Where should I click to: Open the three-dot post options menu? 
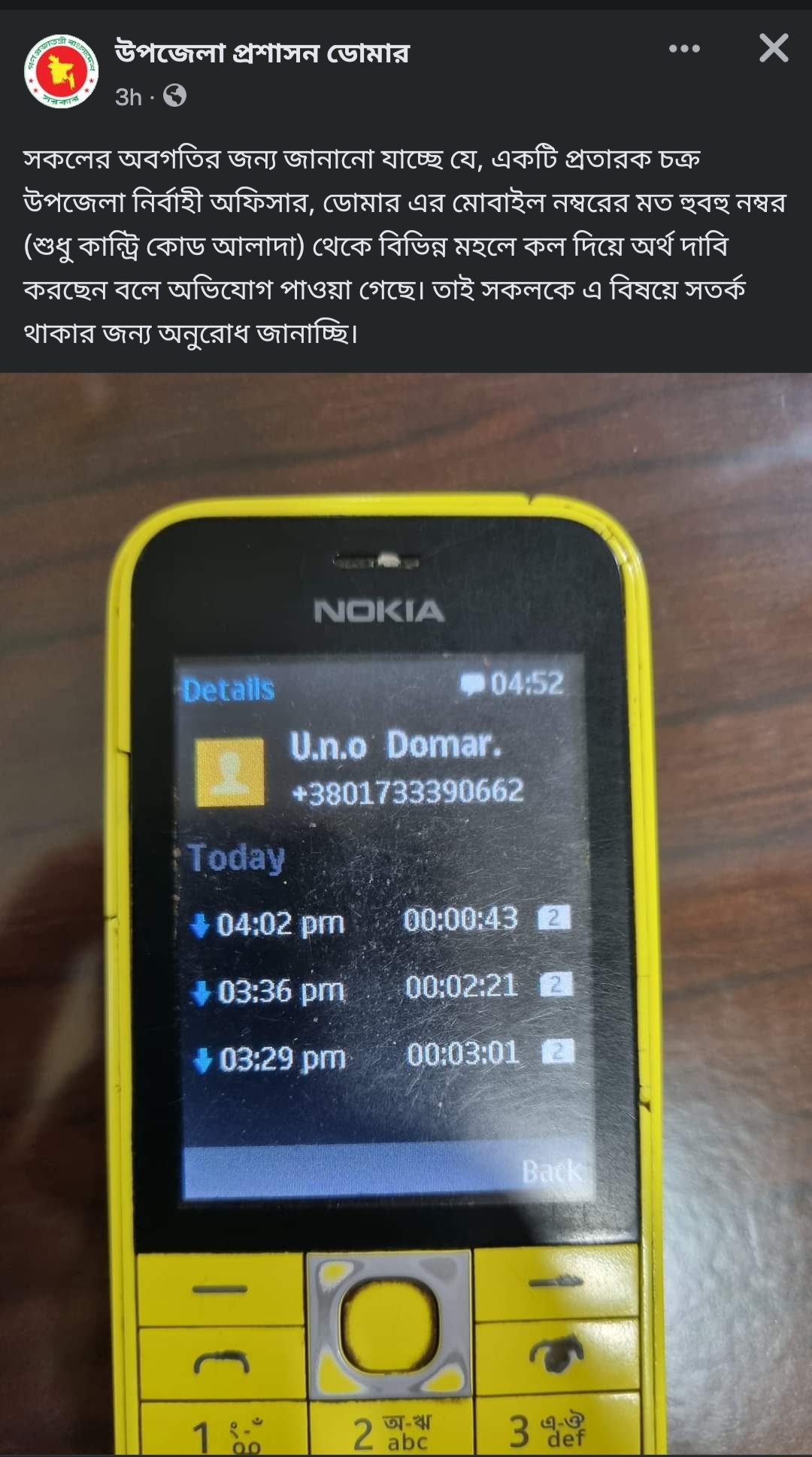(x=683, y=49)
